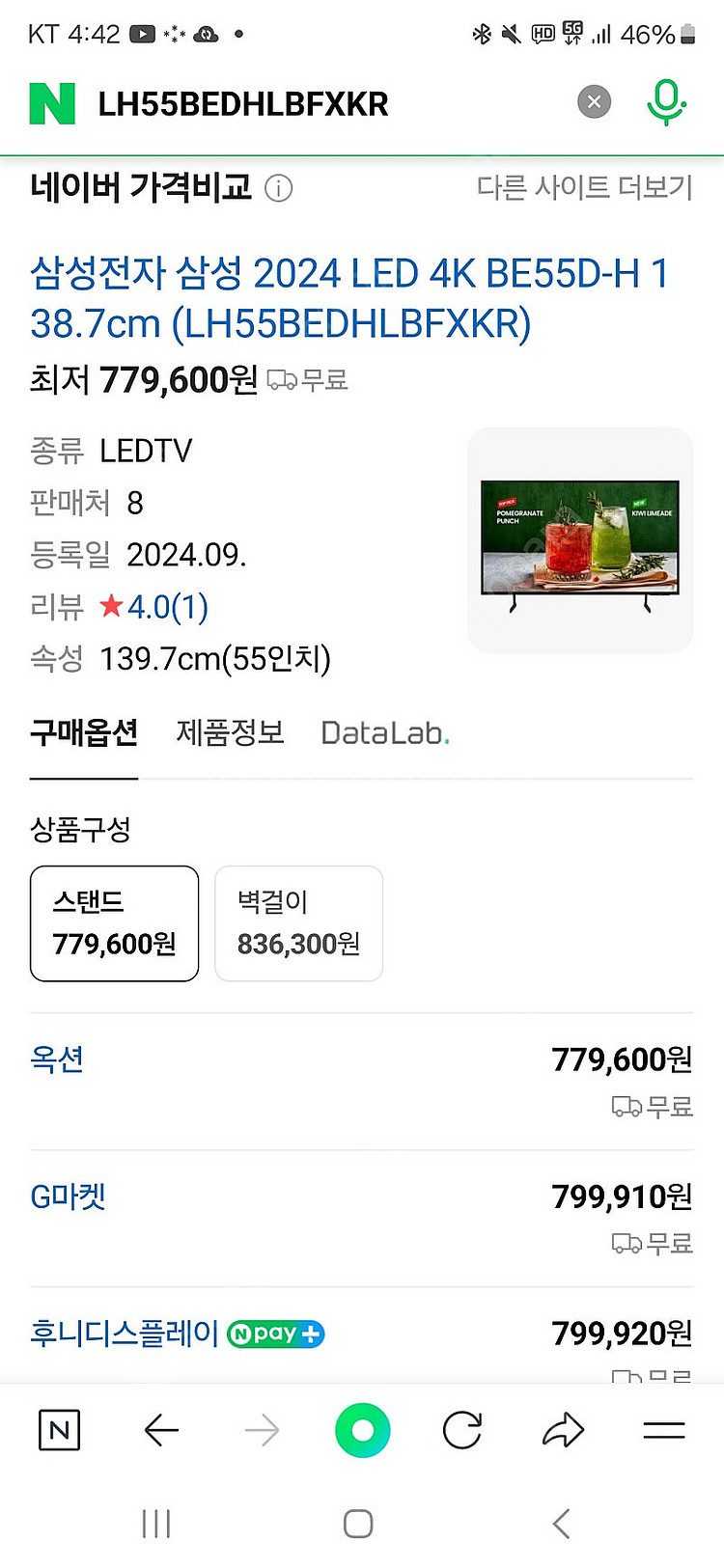
Task: Open the G마켓 seller offer
Action: tap(68, 1197)
